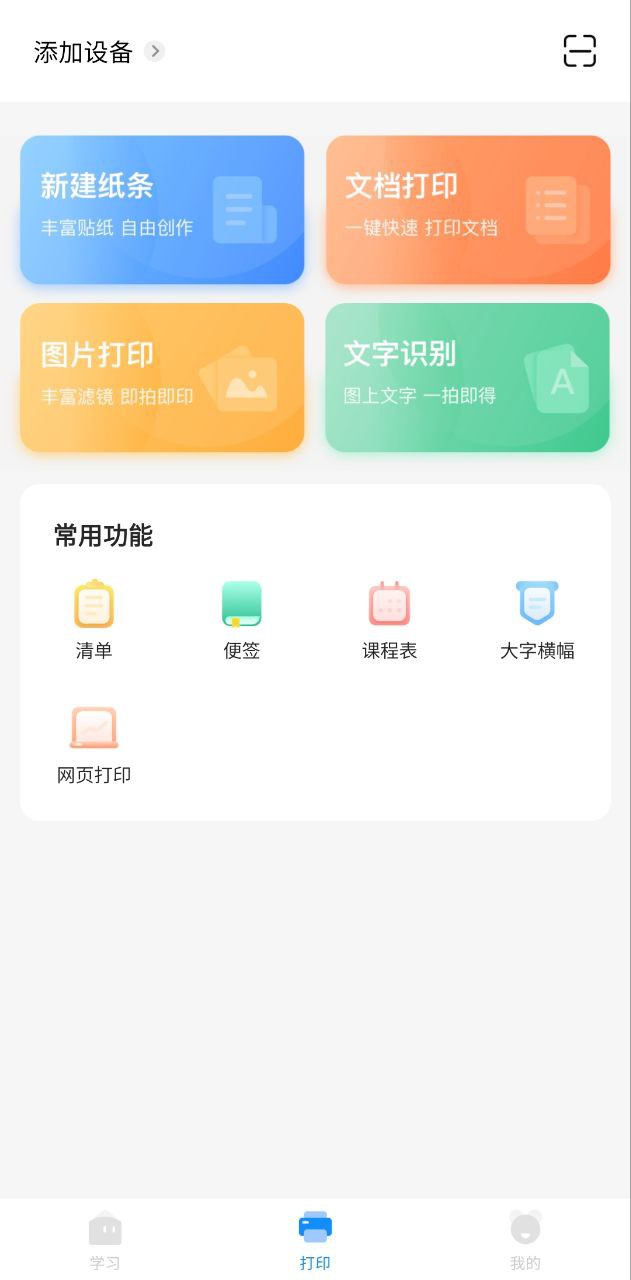Image resolution: width=631 pixels, height=1280 pixels.
Task: Select the 打印 tab
Action: click(315, 1240)
